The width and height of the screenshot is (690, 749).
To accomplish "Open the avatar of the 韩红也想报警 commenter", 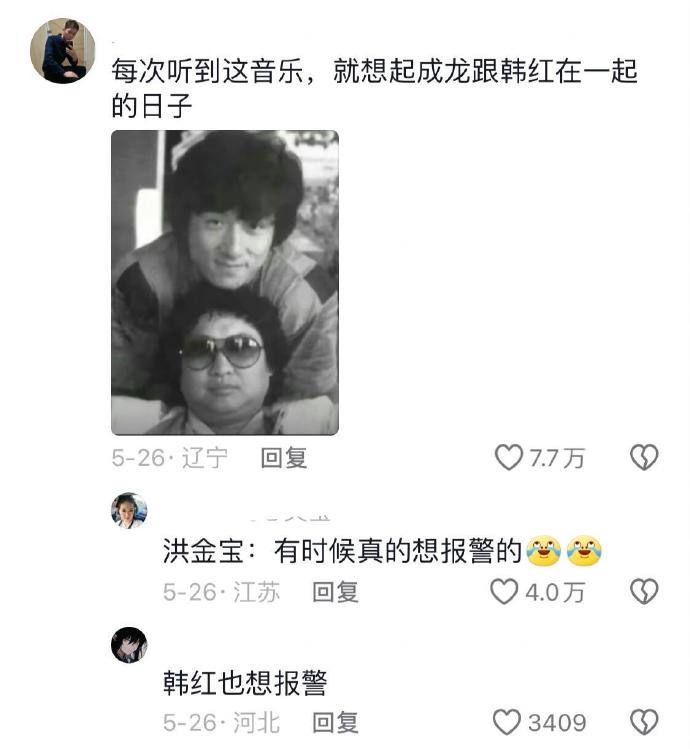I will point(129,645).
